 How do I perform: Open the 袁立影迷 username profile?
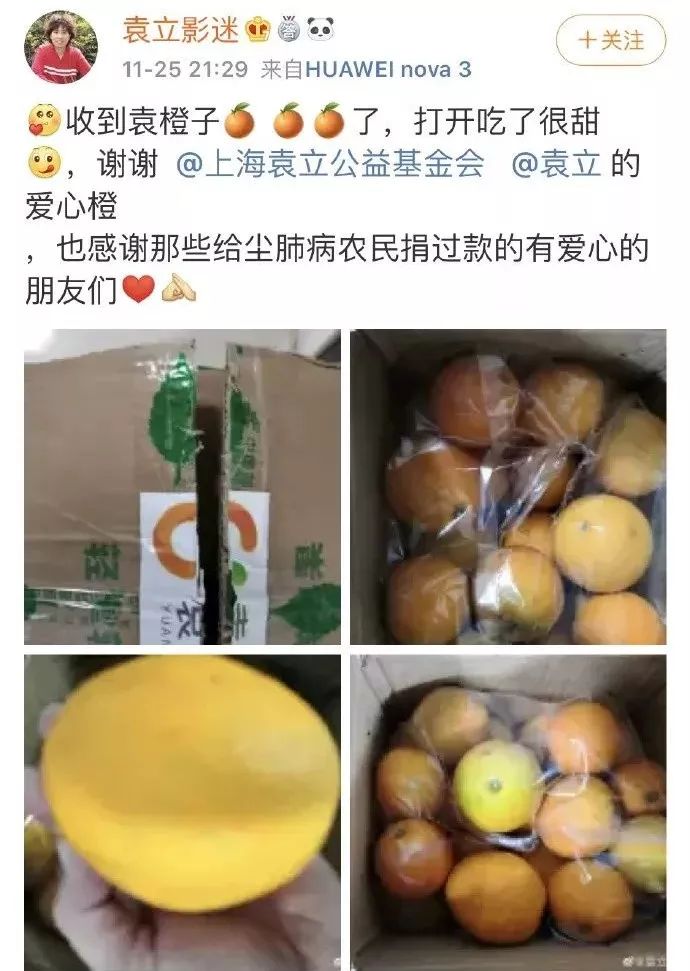pyautogui.click(x=180, y=30)
